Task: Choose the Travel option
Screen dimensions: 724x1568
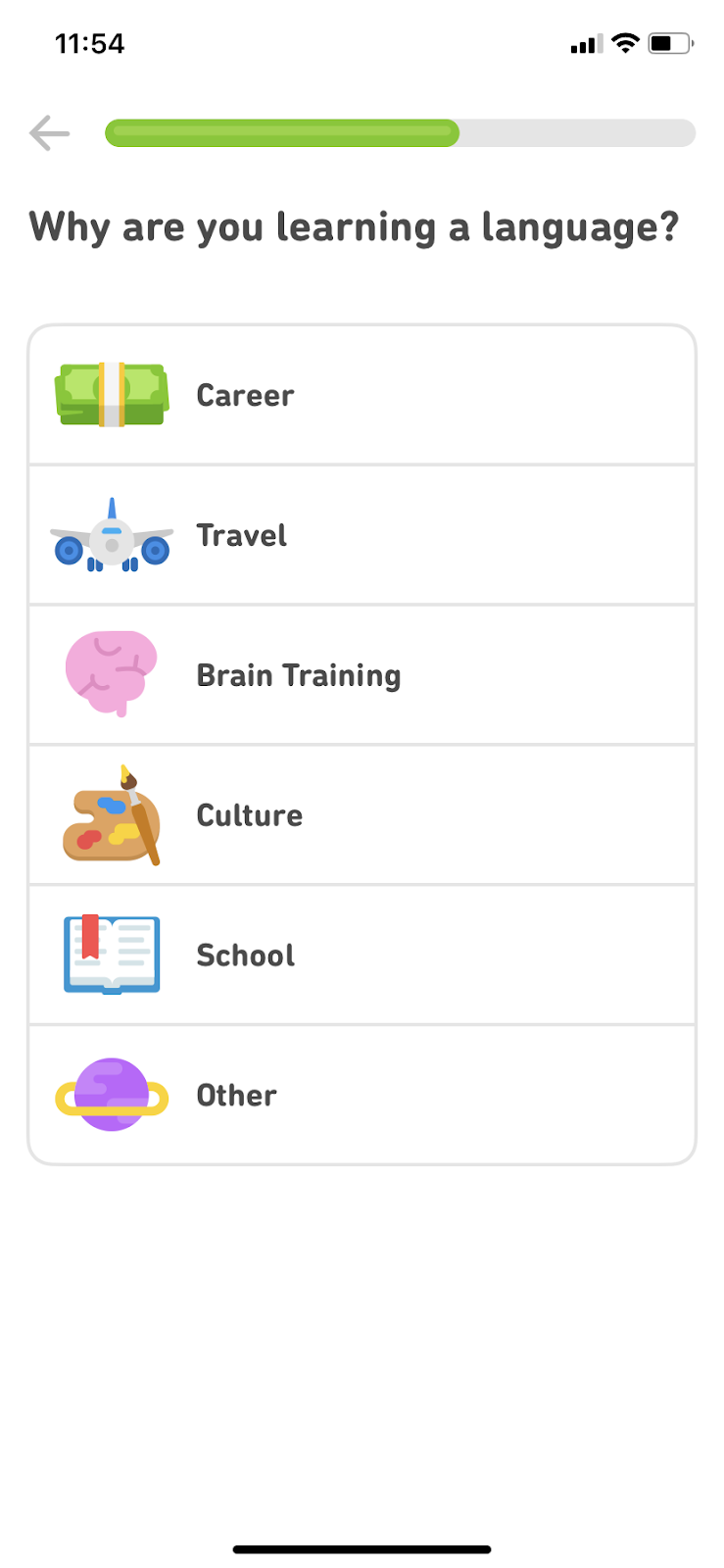Action: (x=362, y=535)
